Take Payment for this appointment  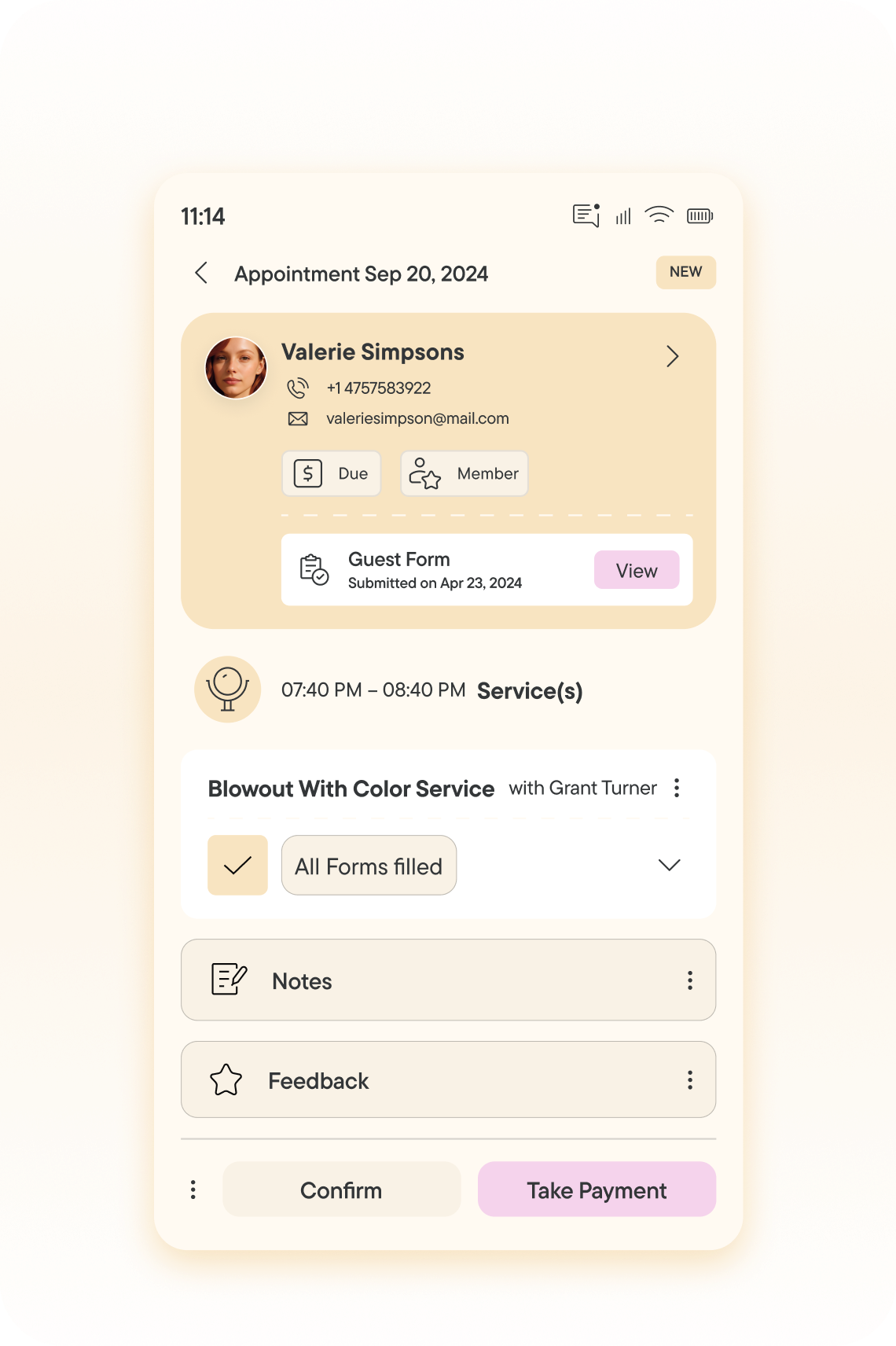[597, 1190]
